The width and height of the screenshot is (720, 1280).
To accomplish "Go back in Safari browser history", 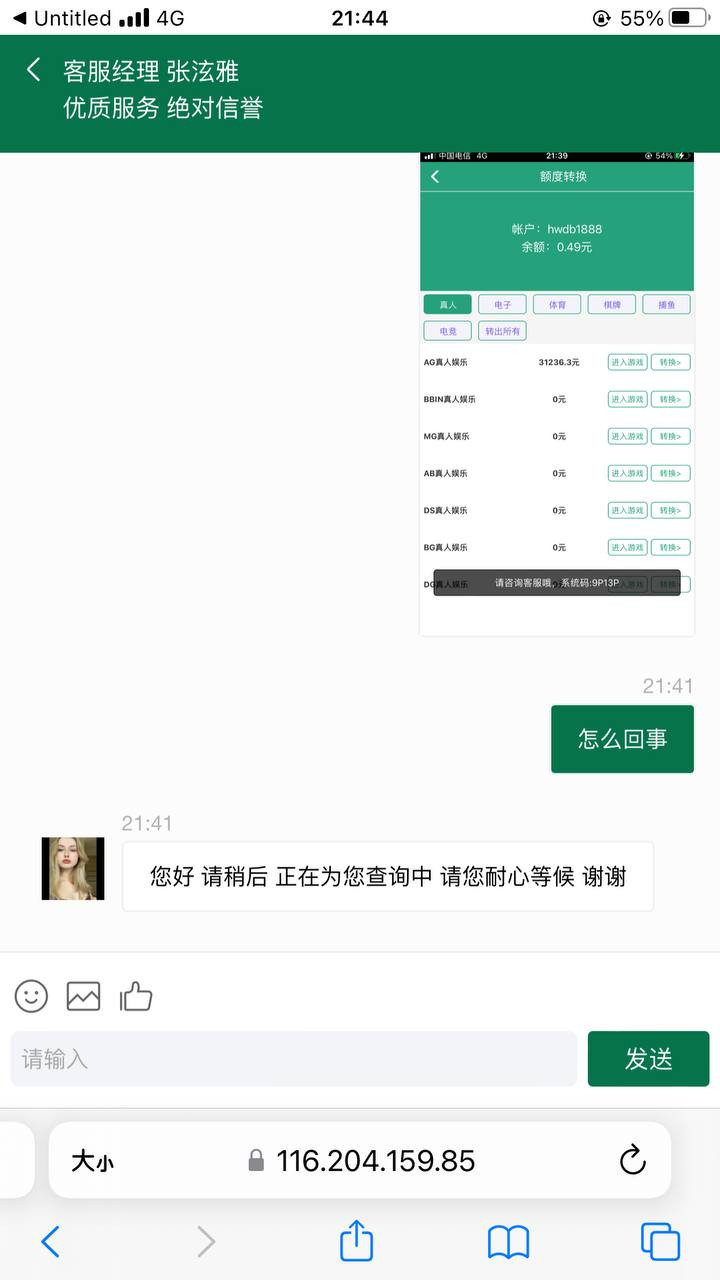I will tap(51, 1242).
